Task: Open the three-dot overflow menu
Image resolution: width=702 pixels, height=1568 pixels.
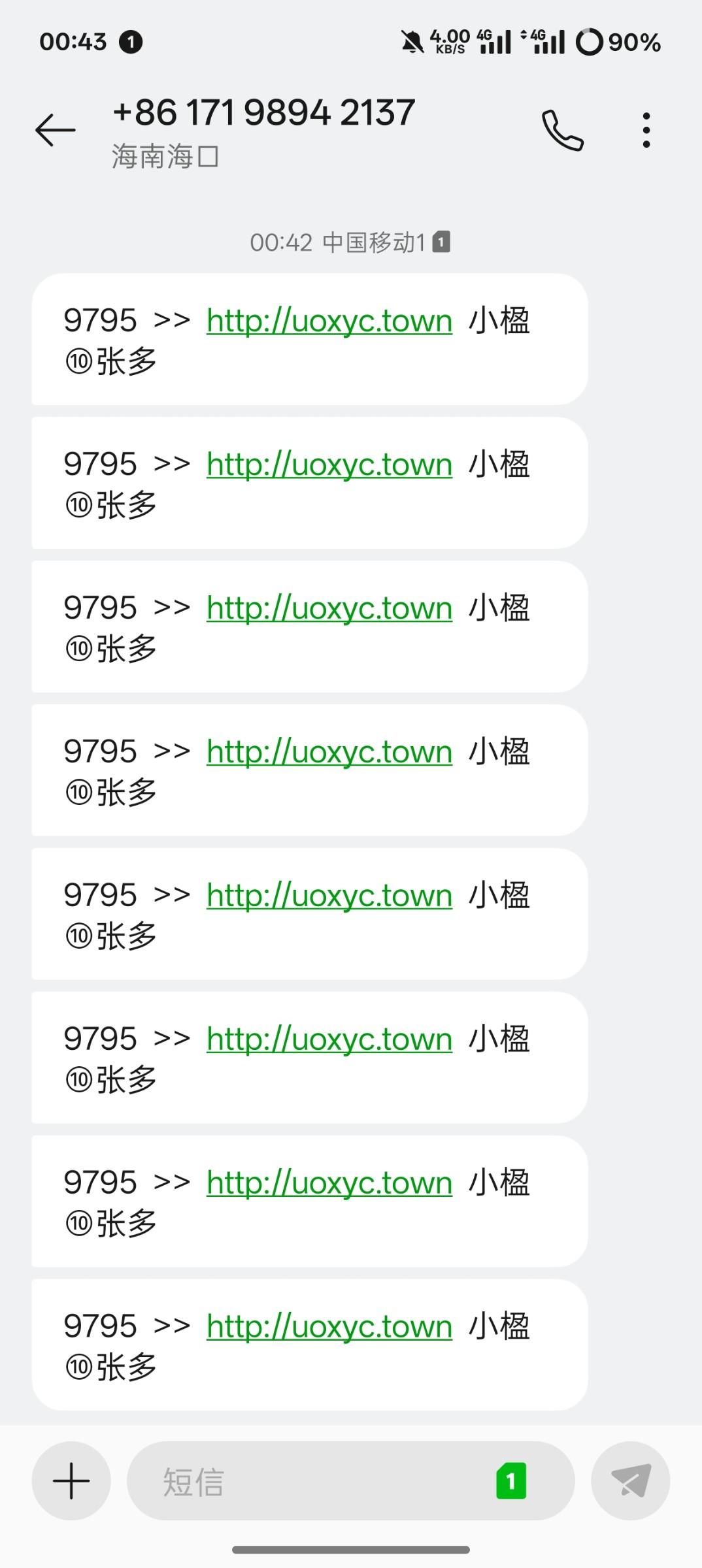Action: pyautogui.click(x=646, y=130)
